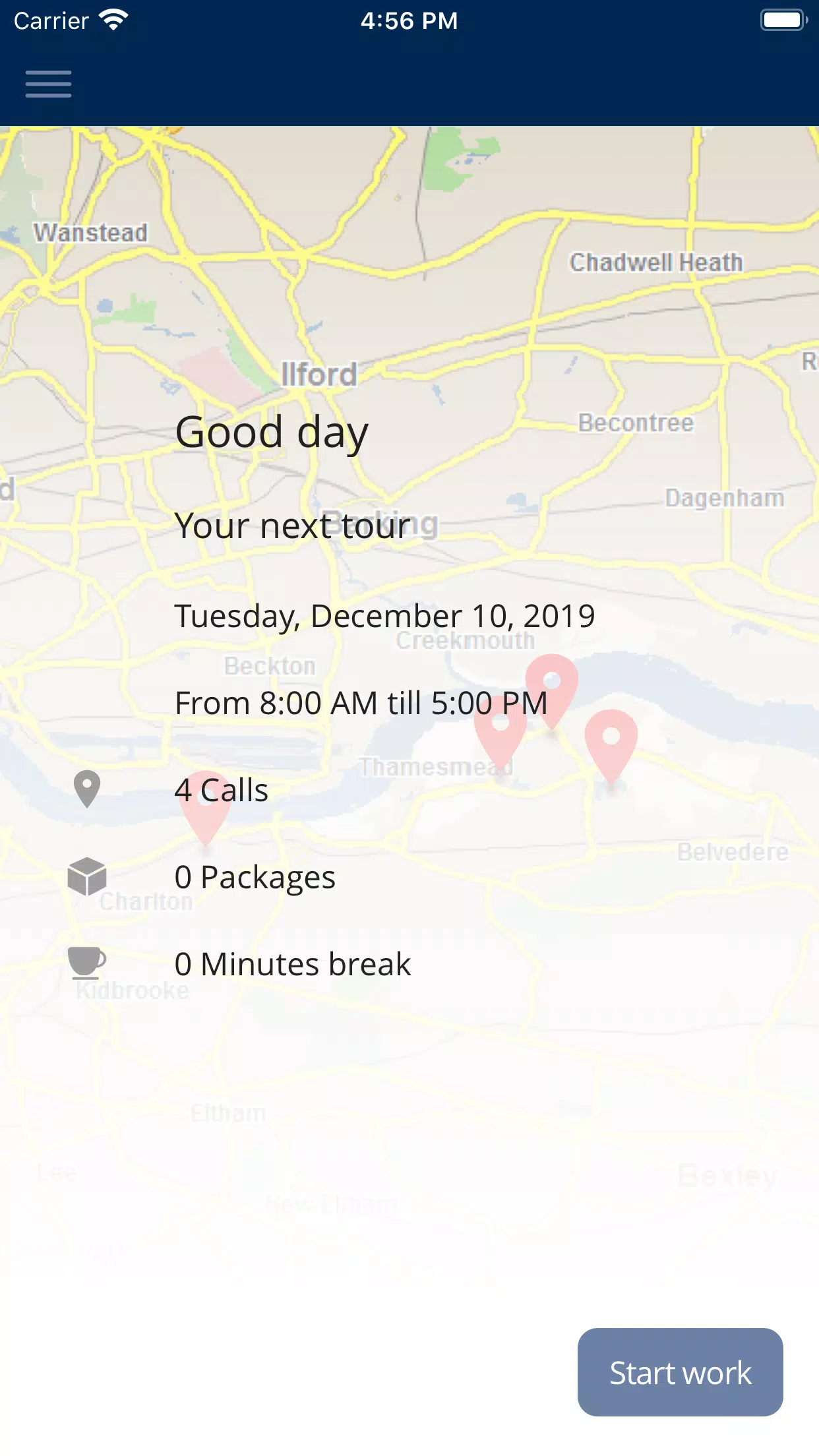
Task: Open the hamburger drawer menu
Action: pos(48,84)
